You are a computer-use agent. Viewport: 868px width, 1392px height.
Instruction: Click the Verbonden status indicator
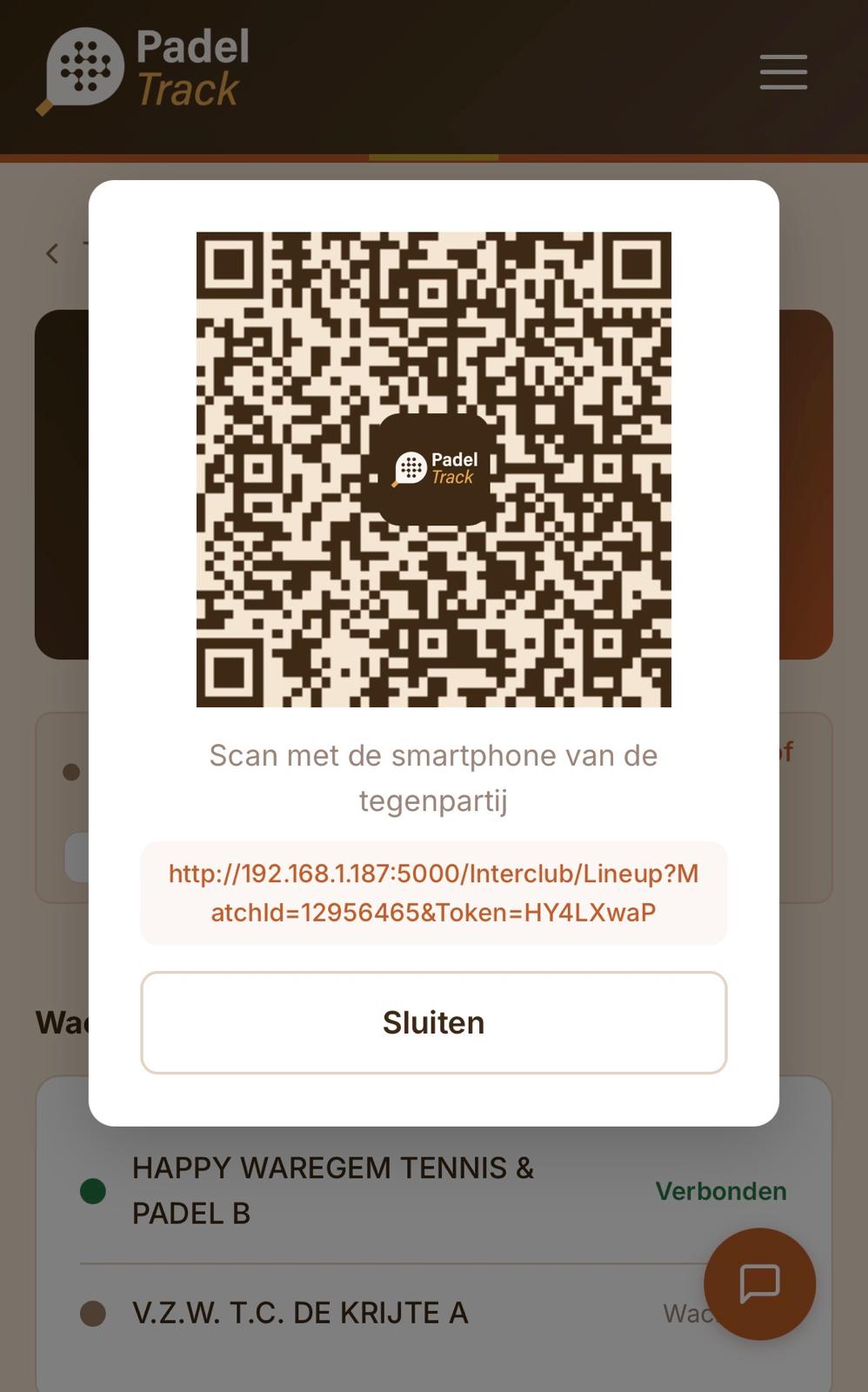click(x=722, y=1190)
